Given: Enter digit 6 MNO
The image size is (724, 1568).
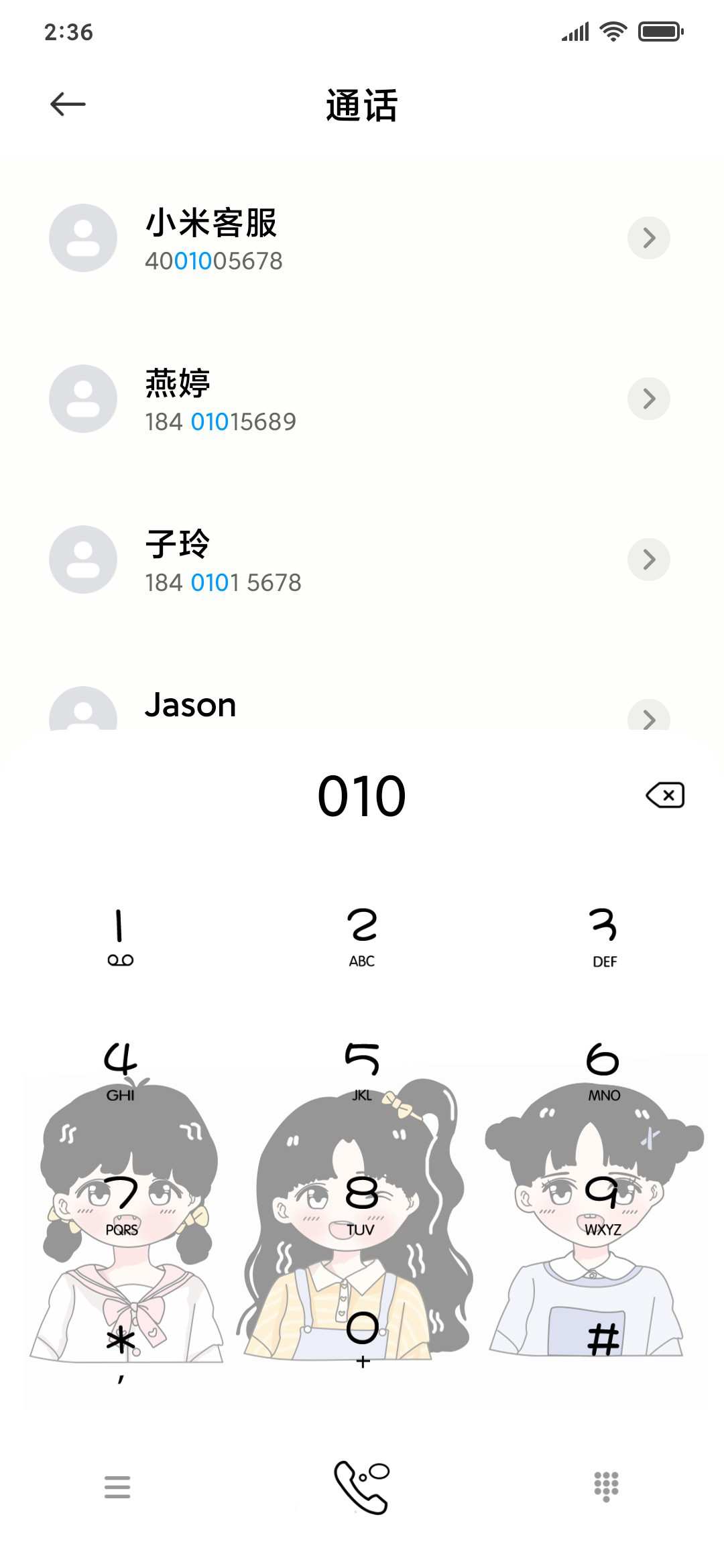Looking at the screenshot, I should click(x=603, y=1071).
